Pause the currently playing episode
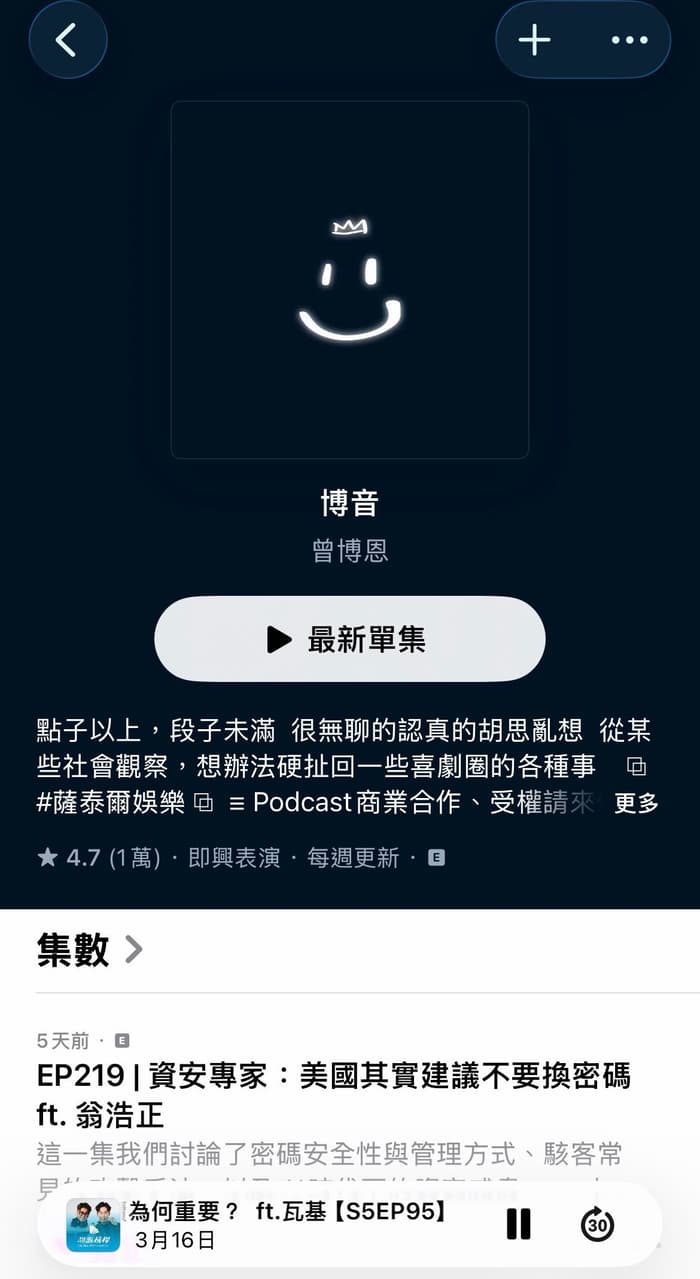Screen dimensions: 700x1279 click(x=518, y=1224)
